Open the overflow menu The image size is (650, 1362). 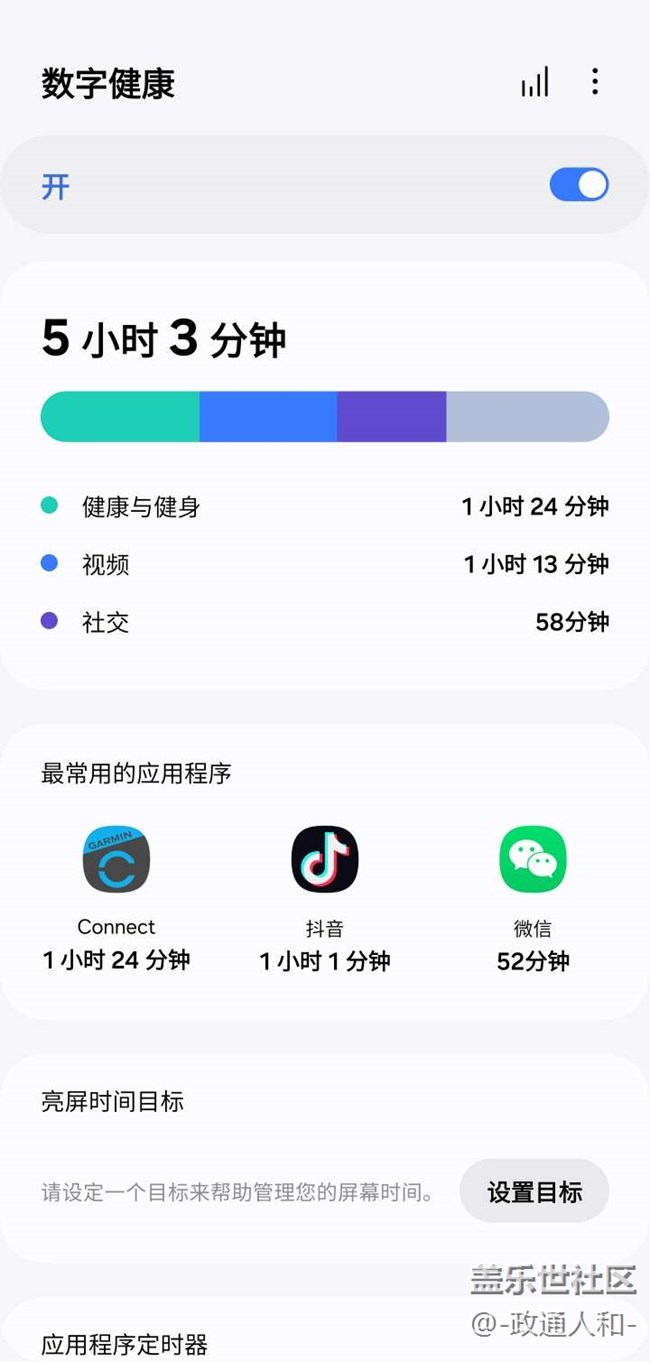pos(595,82)
